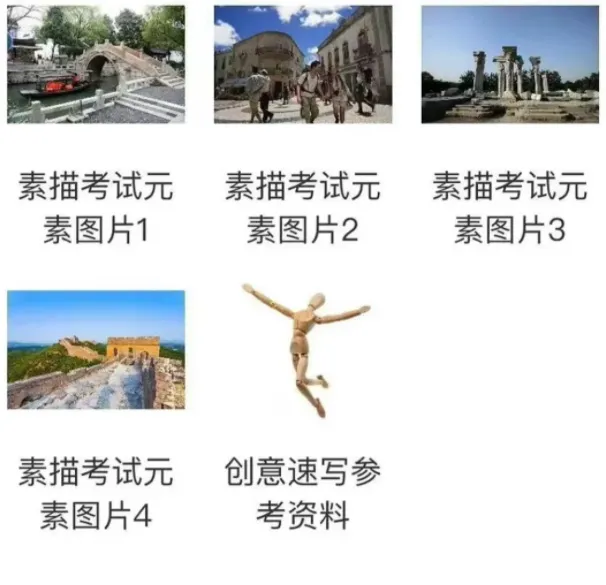This screenshot has width=606, height=585.
Task: Tap 素描考试元素图片4 Great Wall image
Action: [x=96, y=349]
